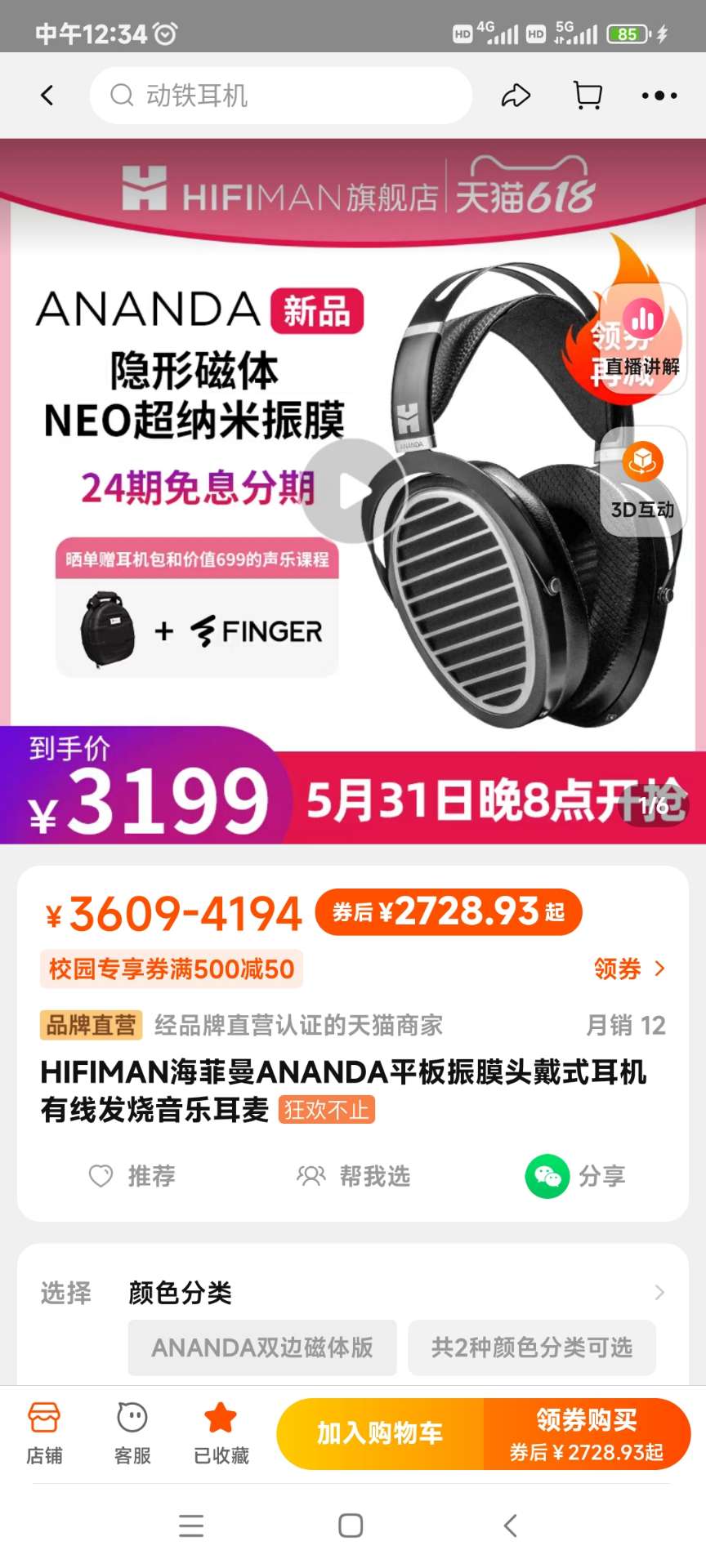Screen dimensions: 706x1568
Task: Play the product video
Action: [353, 491]
